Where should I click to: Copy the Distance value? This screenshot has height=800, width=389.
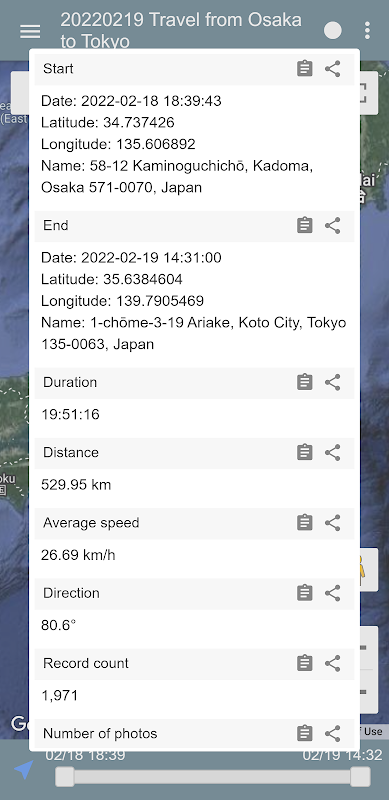click(x=305, y=453)
